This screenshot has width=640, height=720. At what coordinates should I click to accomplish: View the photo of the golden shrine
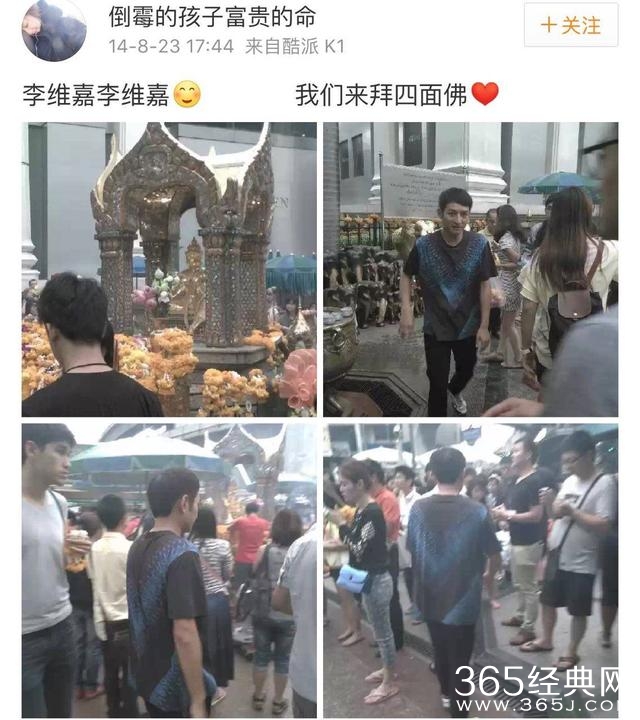[169, 269]
